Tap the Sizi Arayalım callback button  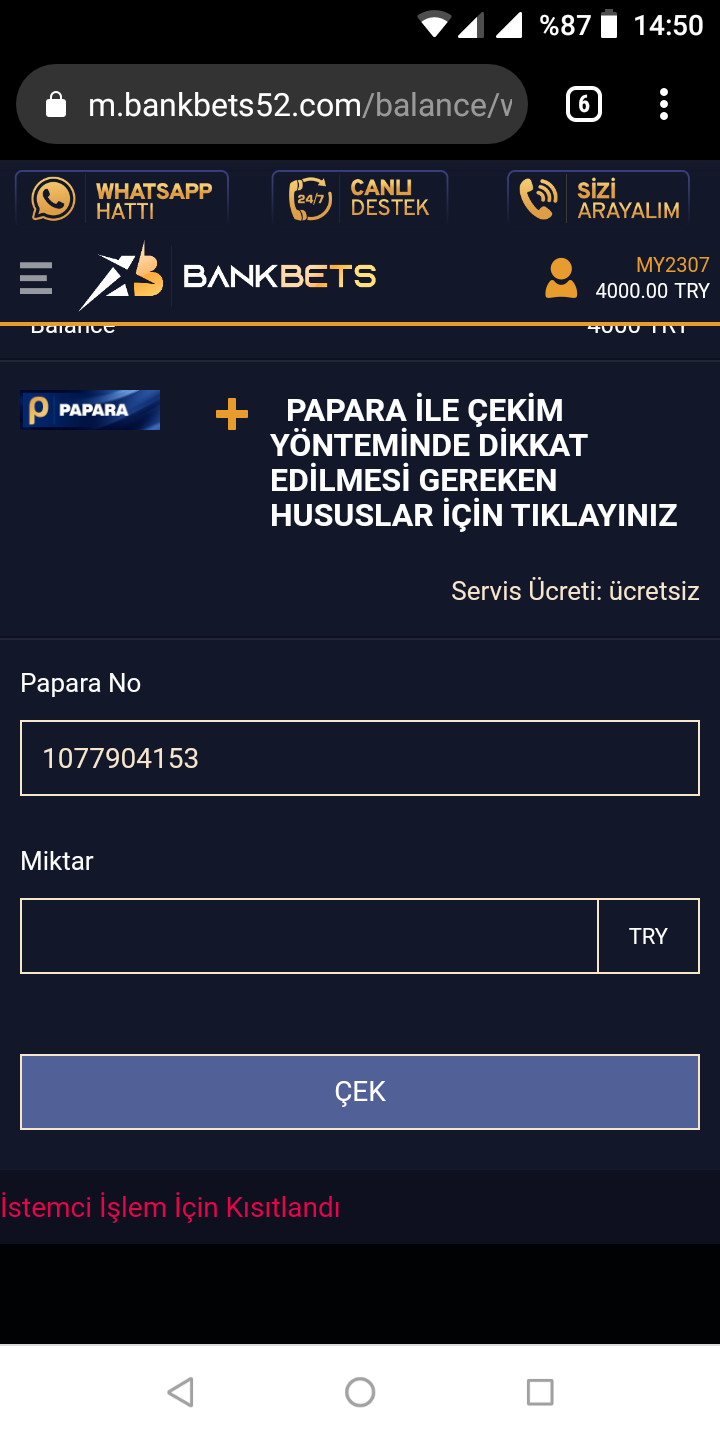(x=599, y=197)
